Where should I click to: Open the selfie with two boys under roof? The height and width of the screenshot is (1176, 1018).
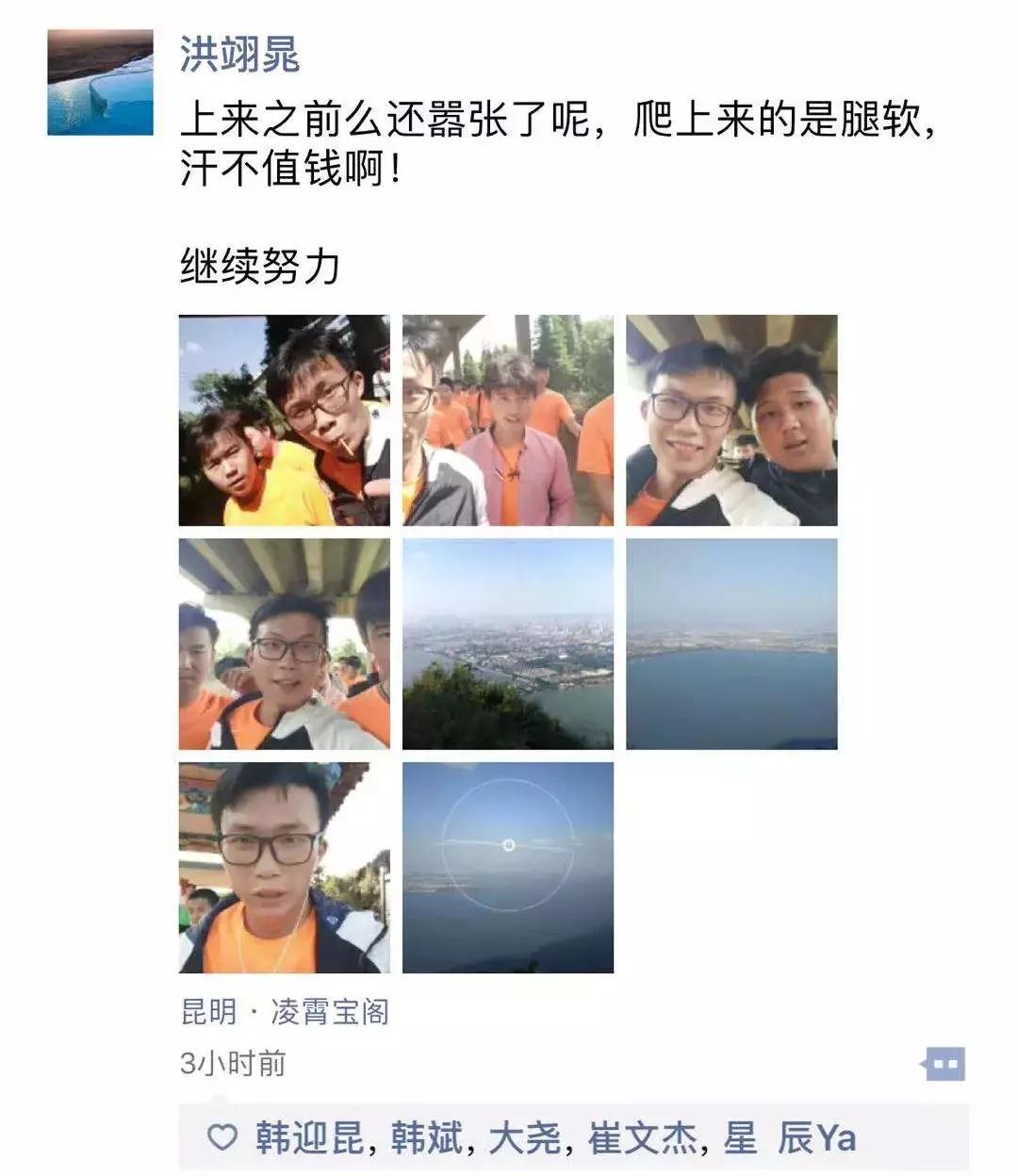731,420
